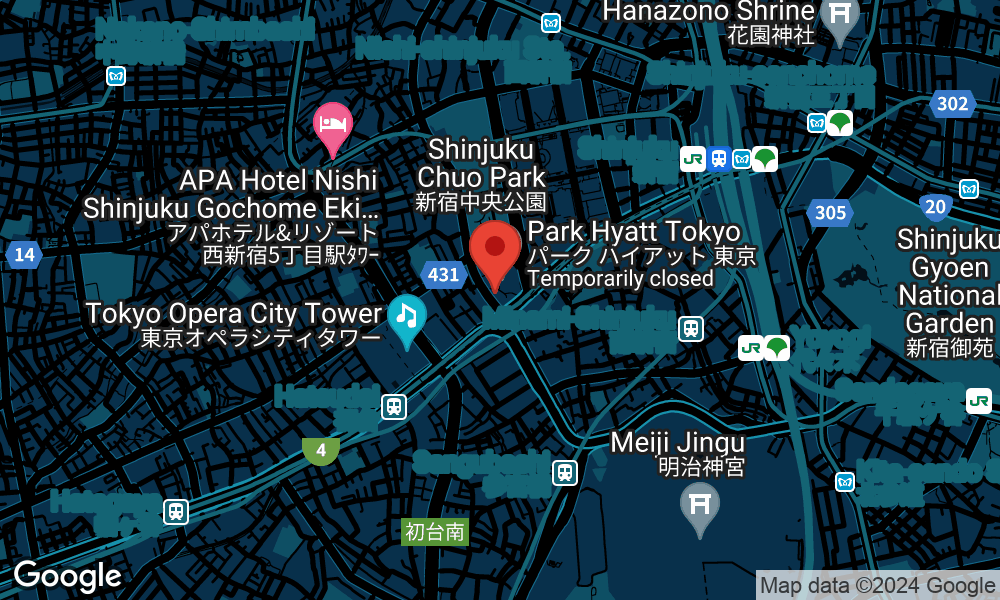Select the Tokyo Opera City Tower marker
Image resolution: width=1000 pixels, height=600 pixels.
click(x=406, y=317)
